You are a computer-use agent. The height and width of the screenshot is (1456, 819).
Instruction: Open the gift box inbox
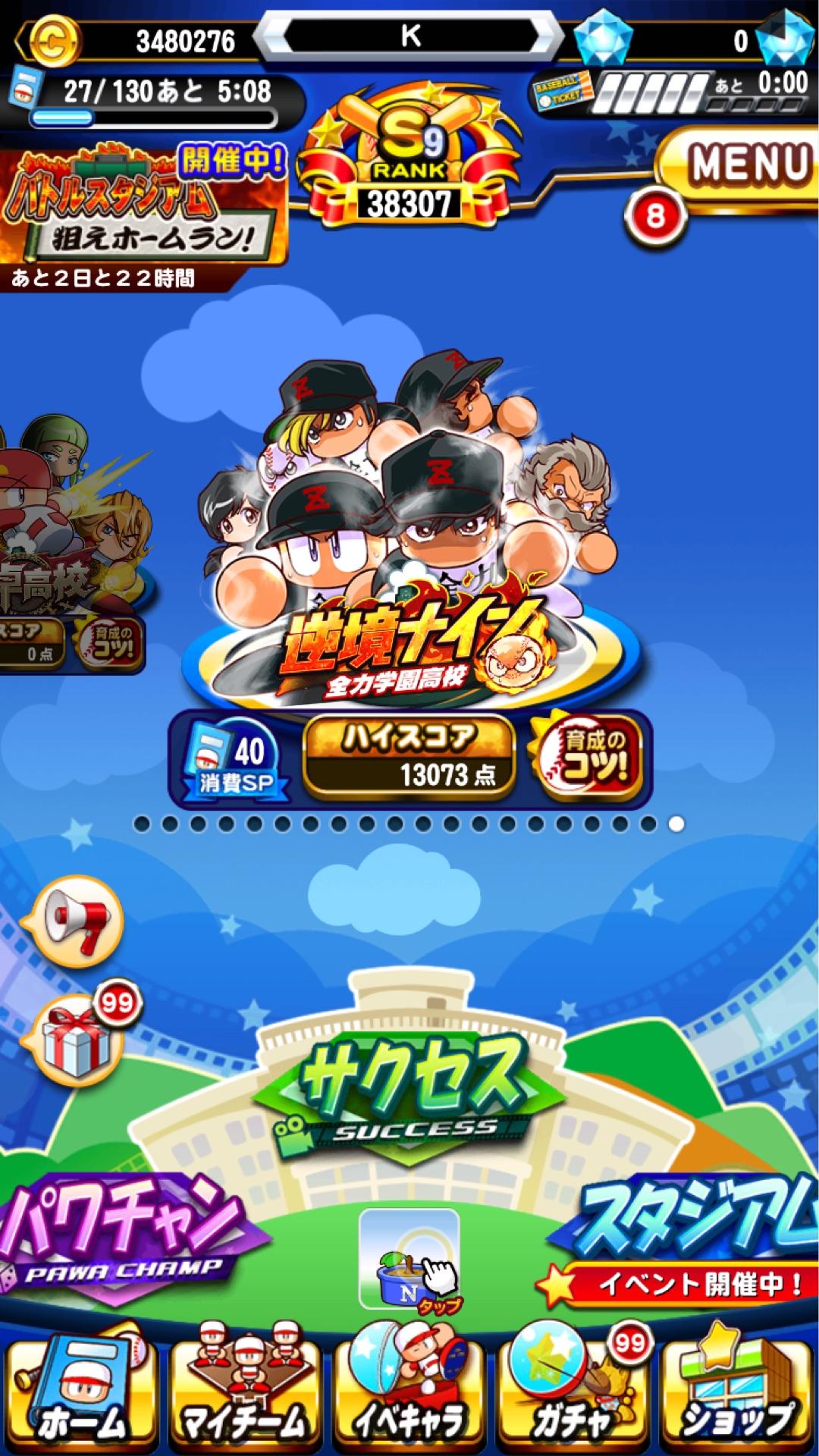(x=74, y=1040)
